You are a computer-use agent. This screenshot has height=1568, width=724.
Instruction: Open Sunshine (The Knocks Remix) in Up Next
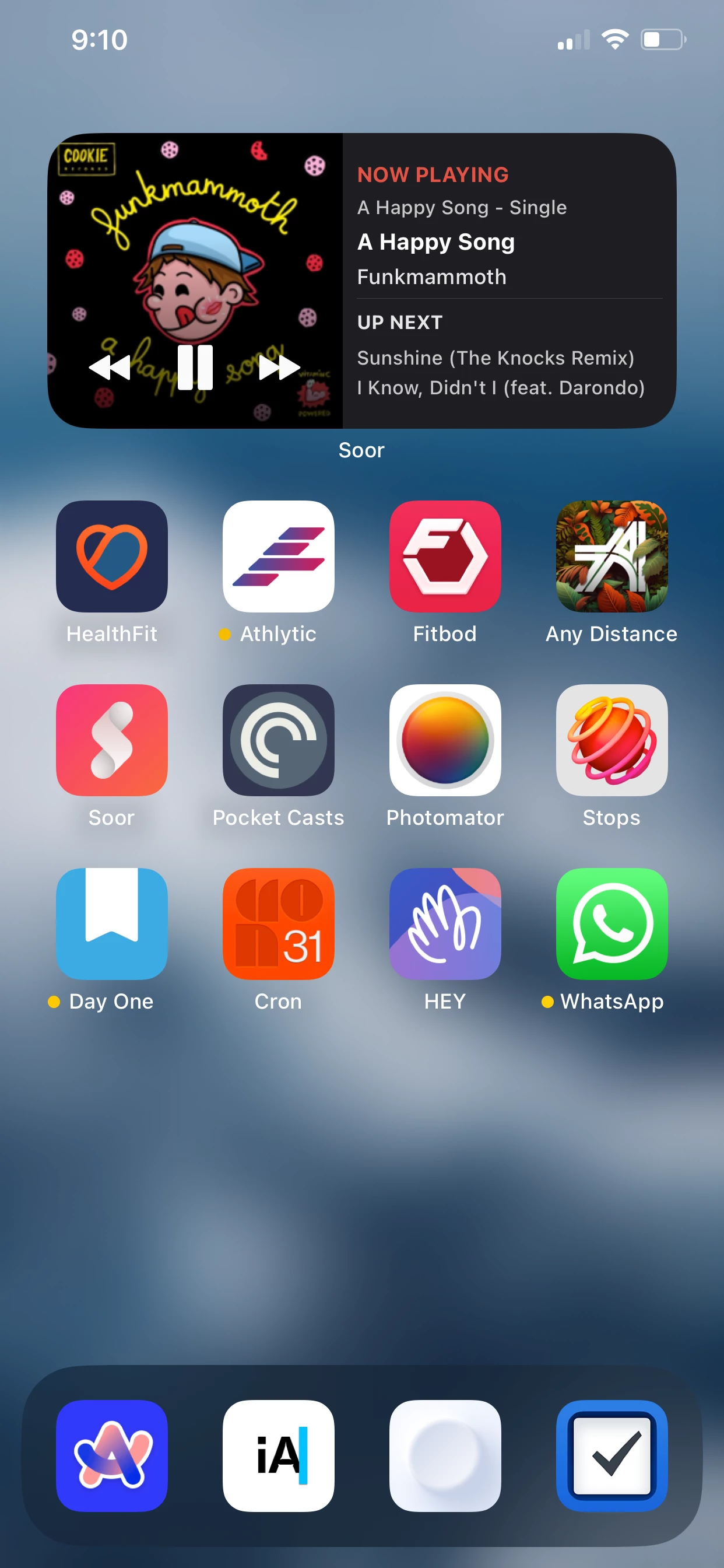pyautogui.click(x=495, y=358)
